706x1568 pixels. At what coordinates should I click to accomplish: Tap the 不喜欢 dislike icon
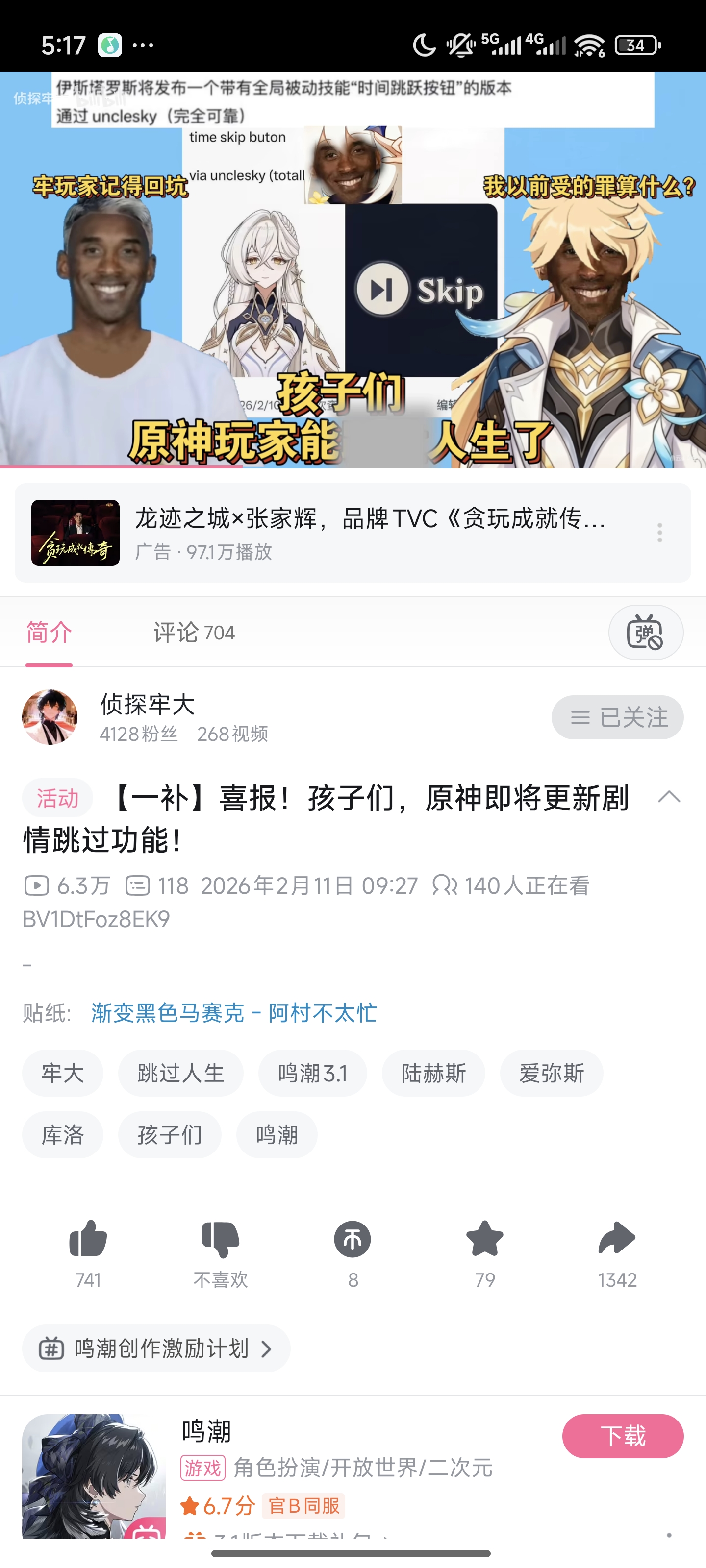221,1239
